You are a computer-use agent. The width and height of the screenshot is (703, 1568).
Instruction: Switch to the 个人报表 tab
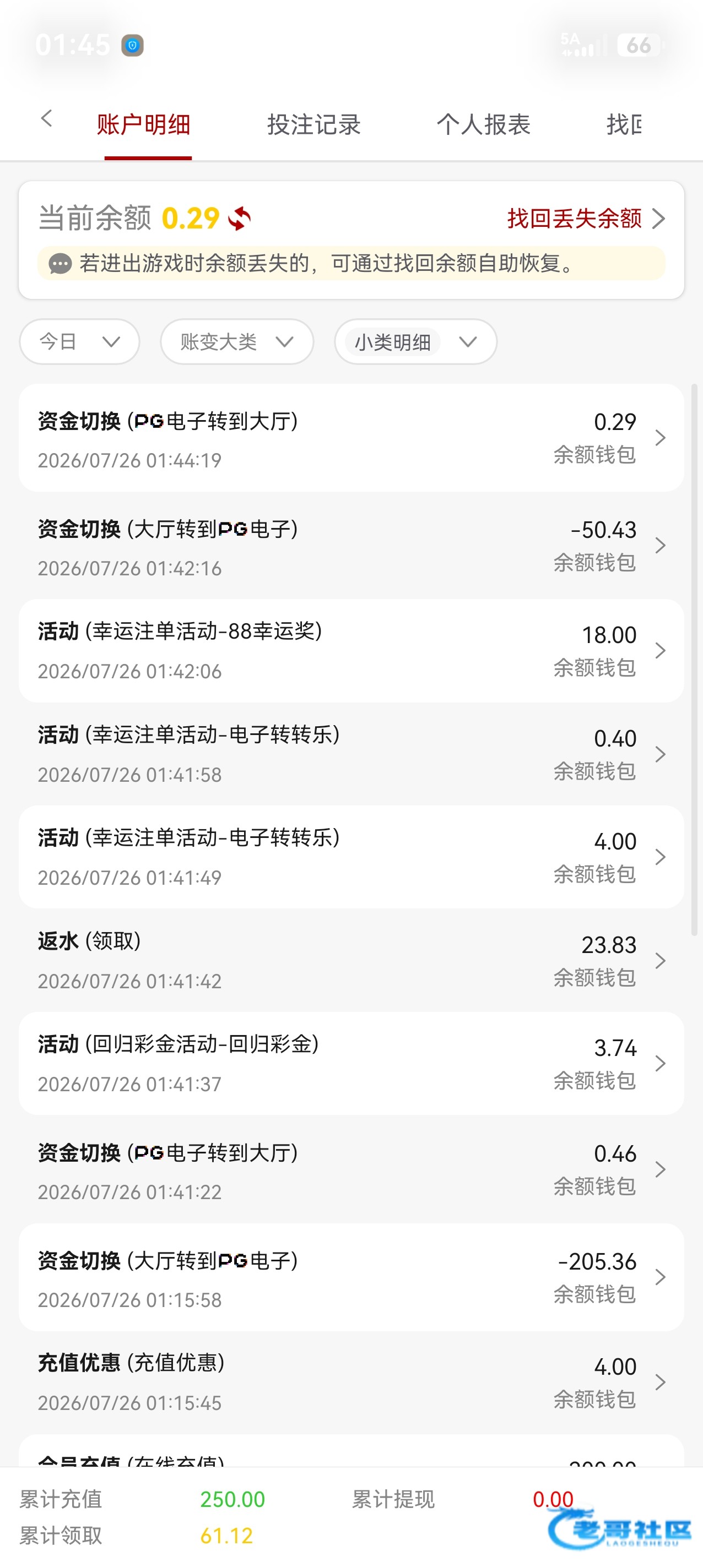click(x=483, y=125)
